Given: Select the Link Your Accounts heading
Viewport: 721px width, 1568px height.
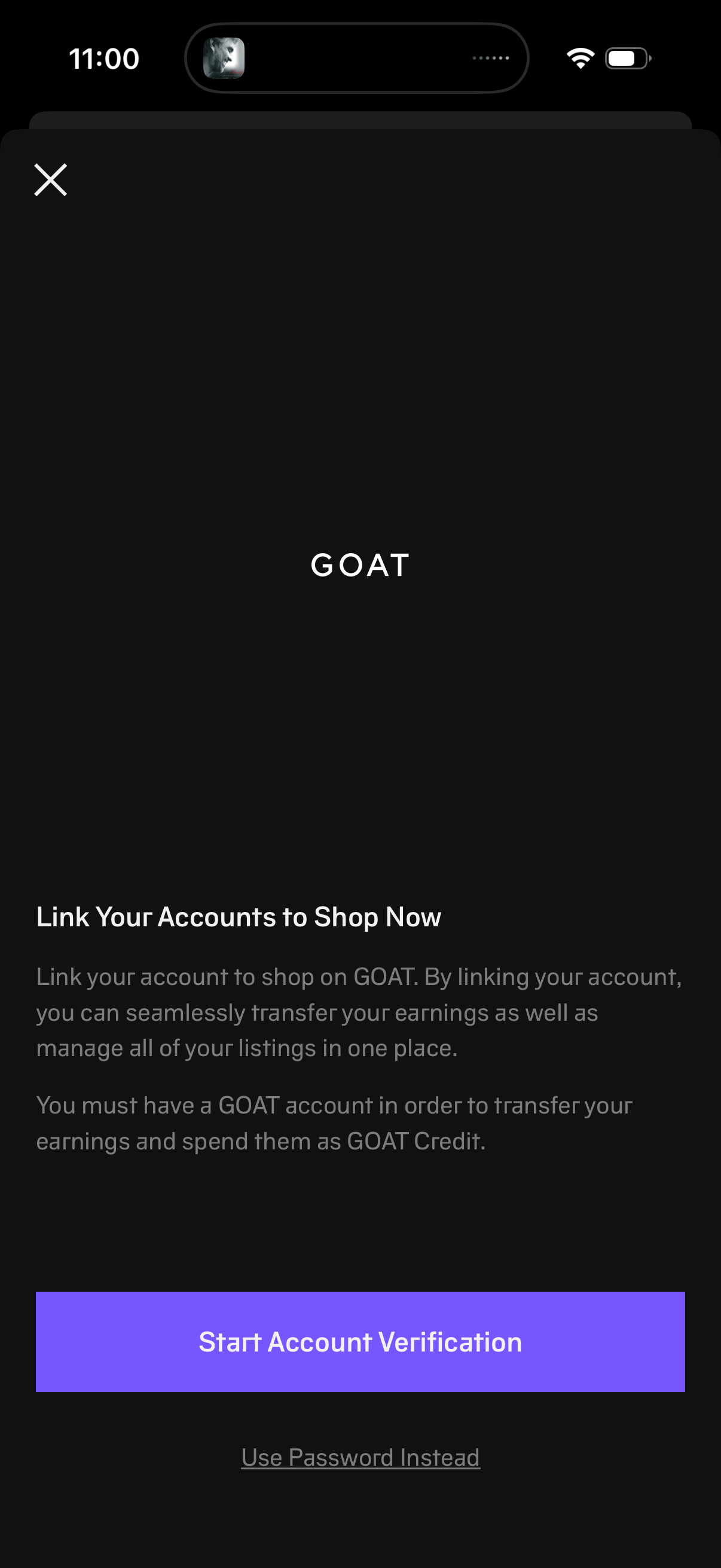Looking at the screenshot, I should [239, 916].
